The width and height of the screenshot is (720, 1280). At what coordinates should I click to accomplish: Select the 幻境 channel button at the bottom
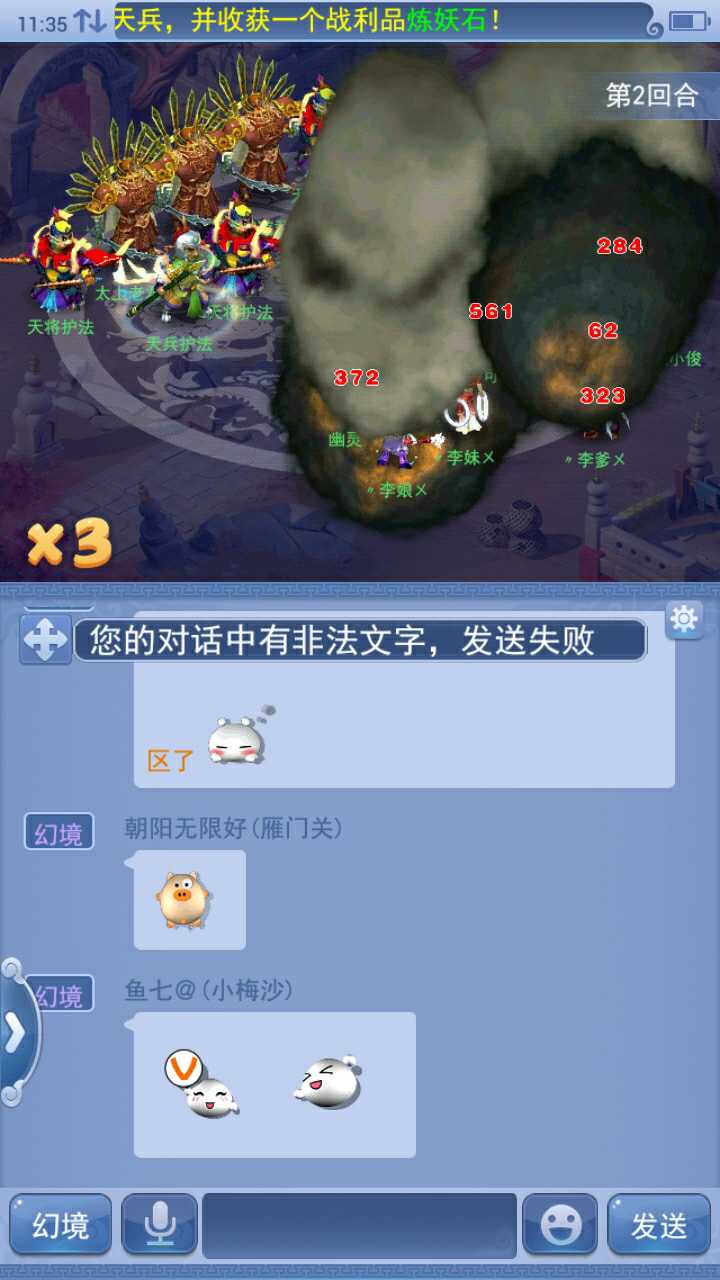[61, 1225]
